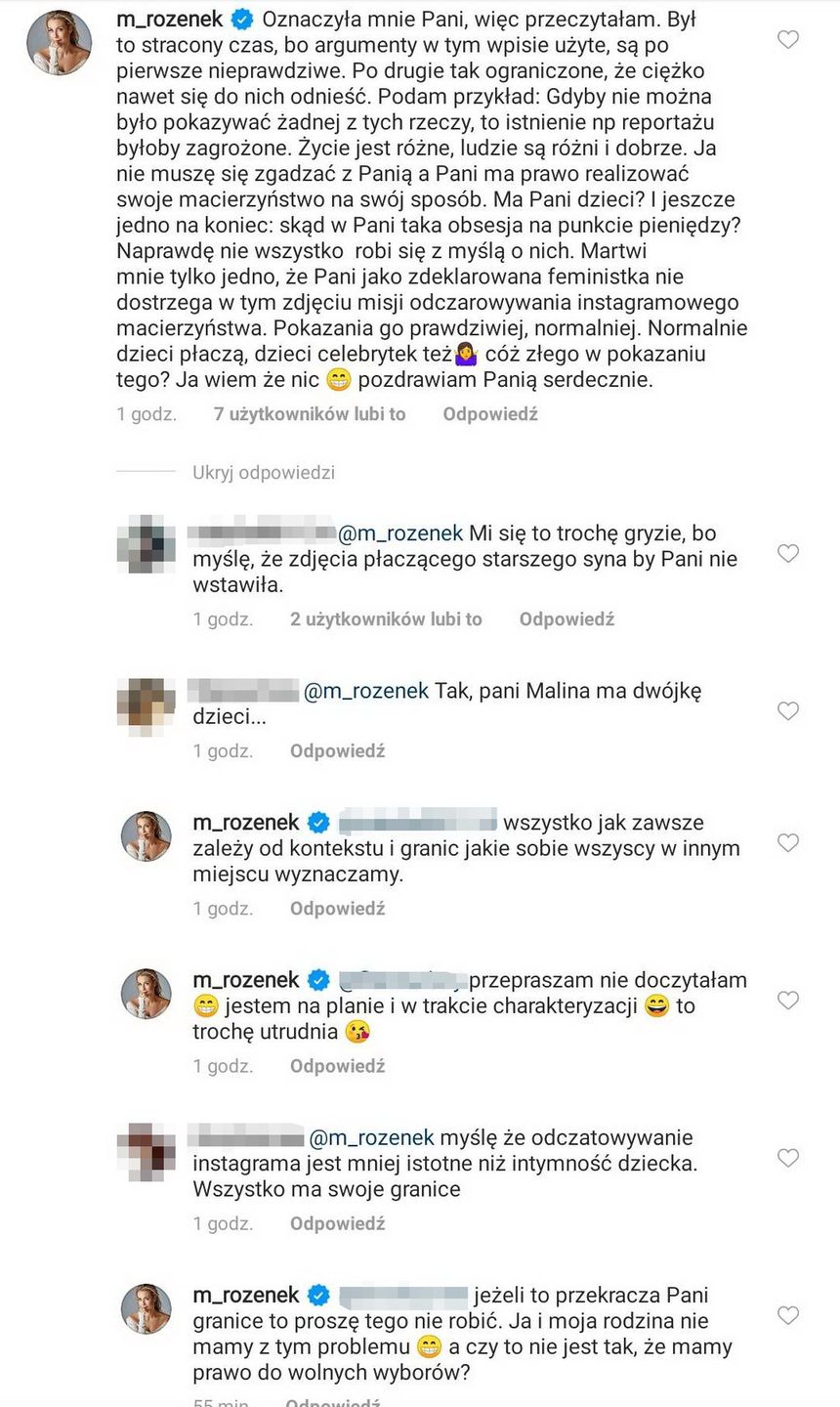Reply to the comment "Wszystko ma swoje granice"
Image resolution: width=840 pixels, height=1407 pixels.
point(337,1223)
